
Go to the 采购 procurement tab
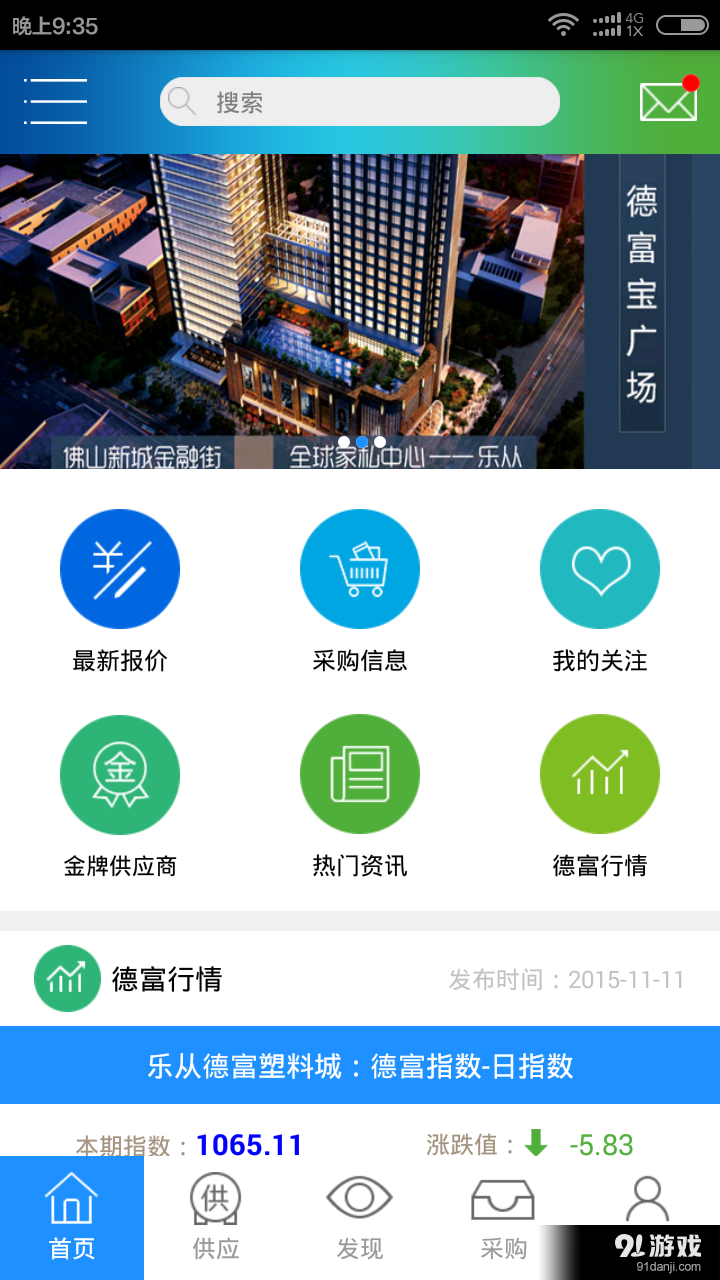click(502, 1216)
